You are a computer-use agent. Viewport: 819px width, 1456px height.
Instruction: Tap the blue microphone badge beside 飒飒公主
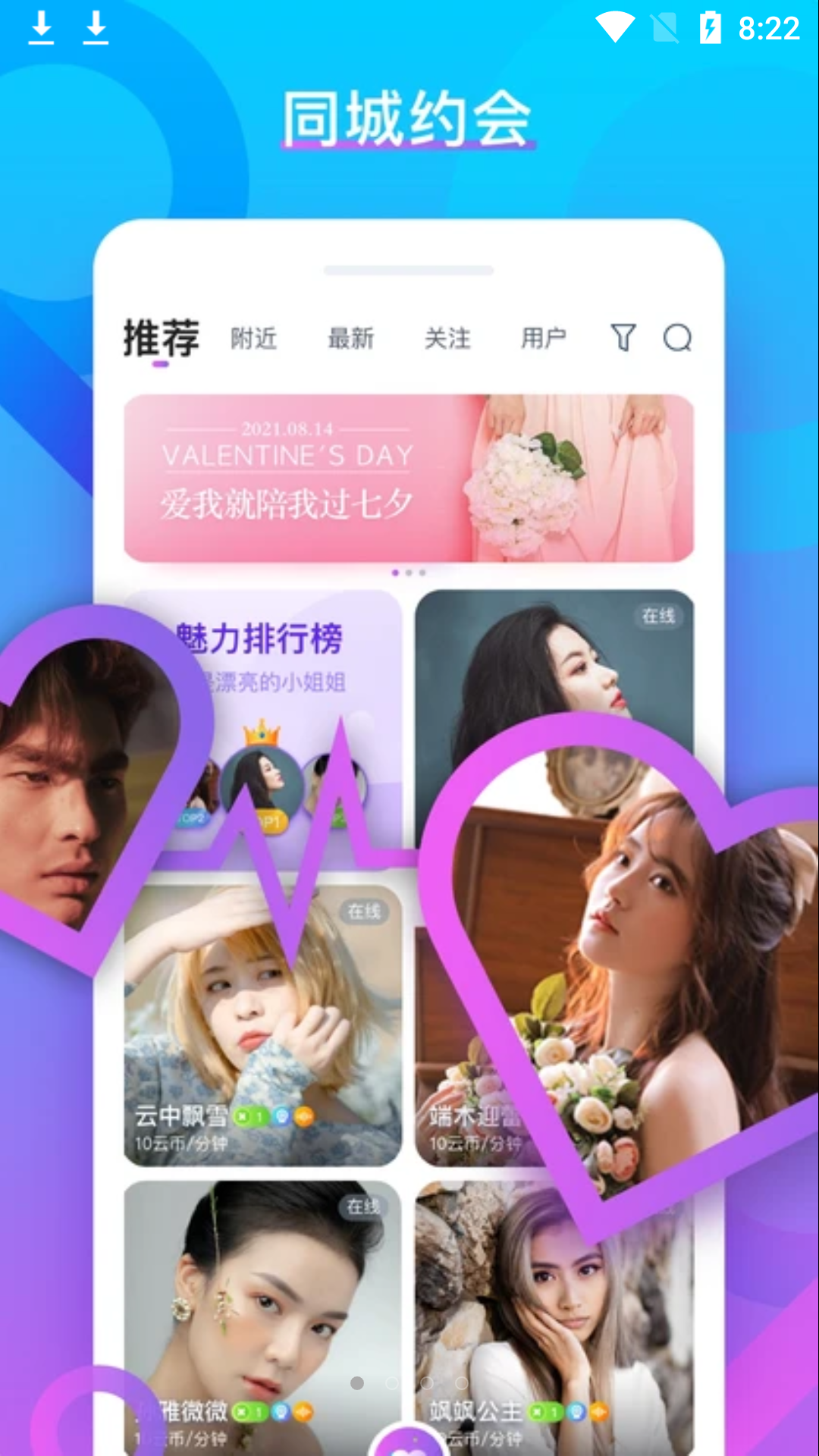pos(576,1411)
